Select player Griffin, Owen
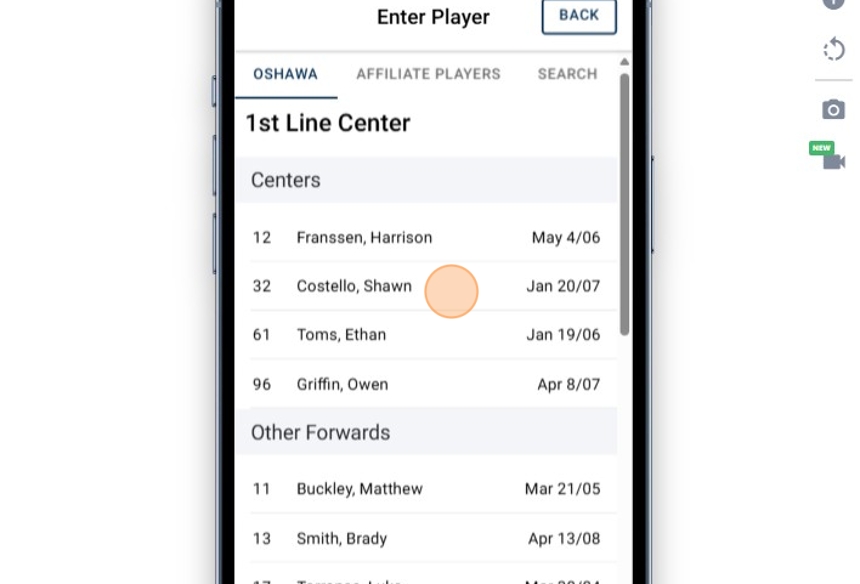This screenshot has width=860, height=584. click(x=342, y=384)
